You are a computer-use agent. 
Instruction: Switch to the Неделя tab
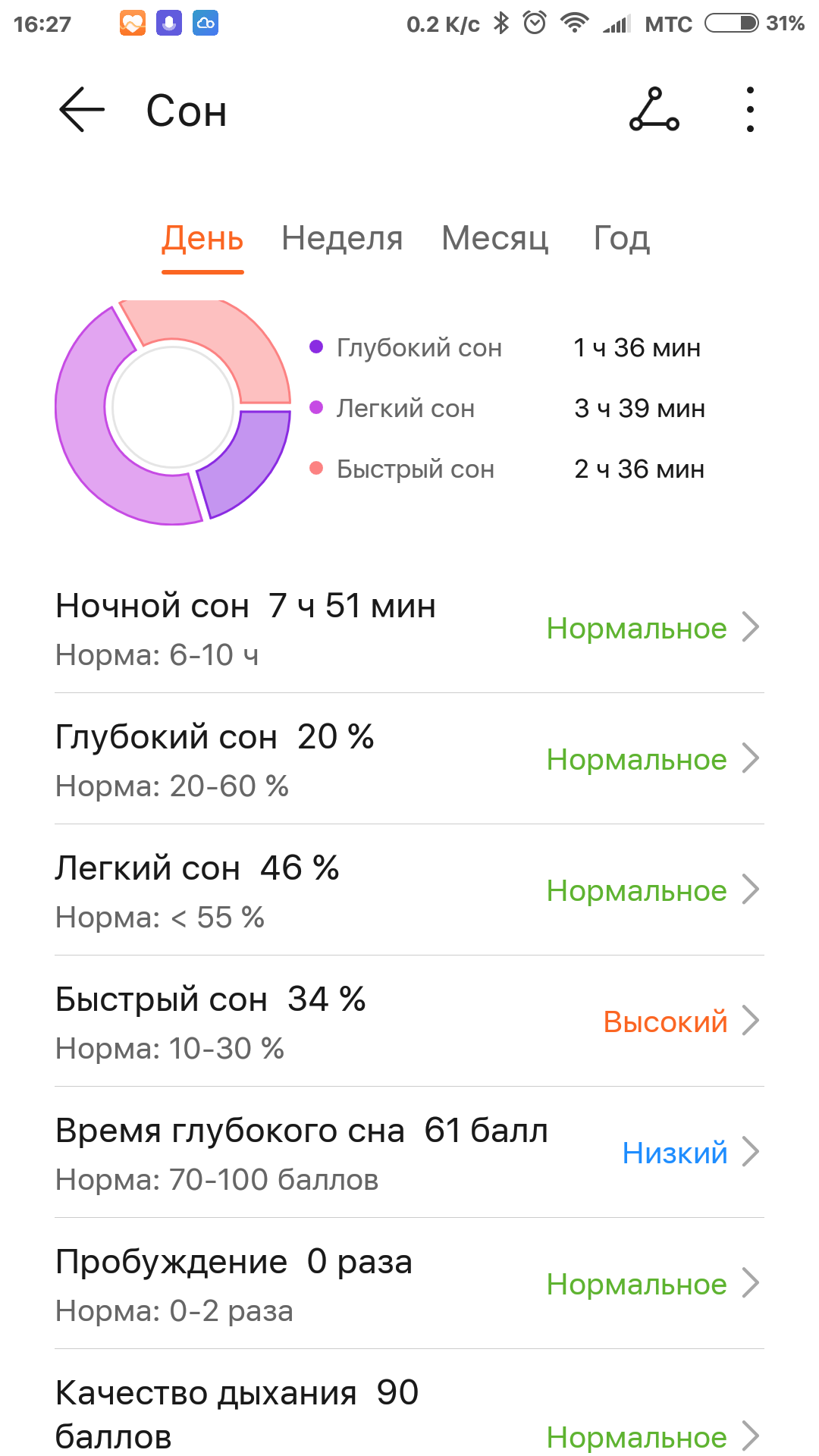click(342, 239)
